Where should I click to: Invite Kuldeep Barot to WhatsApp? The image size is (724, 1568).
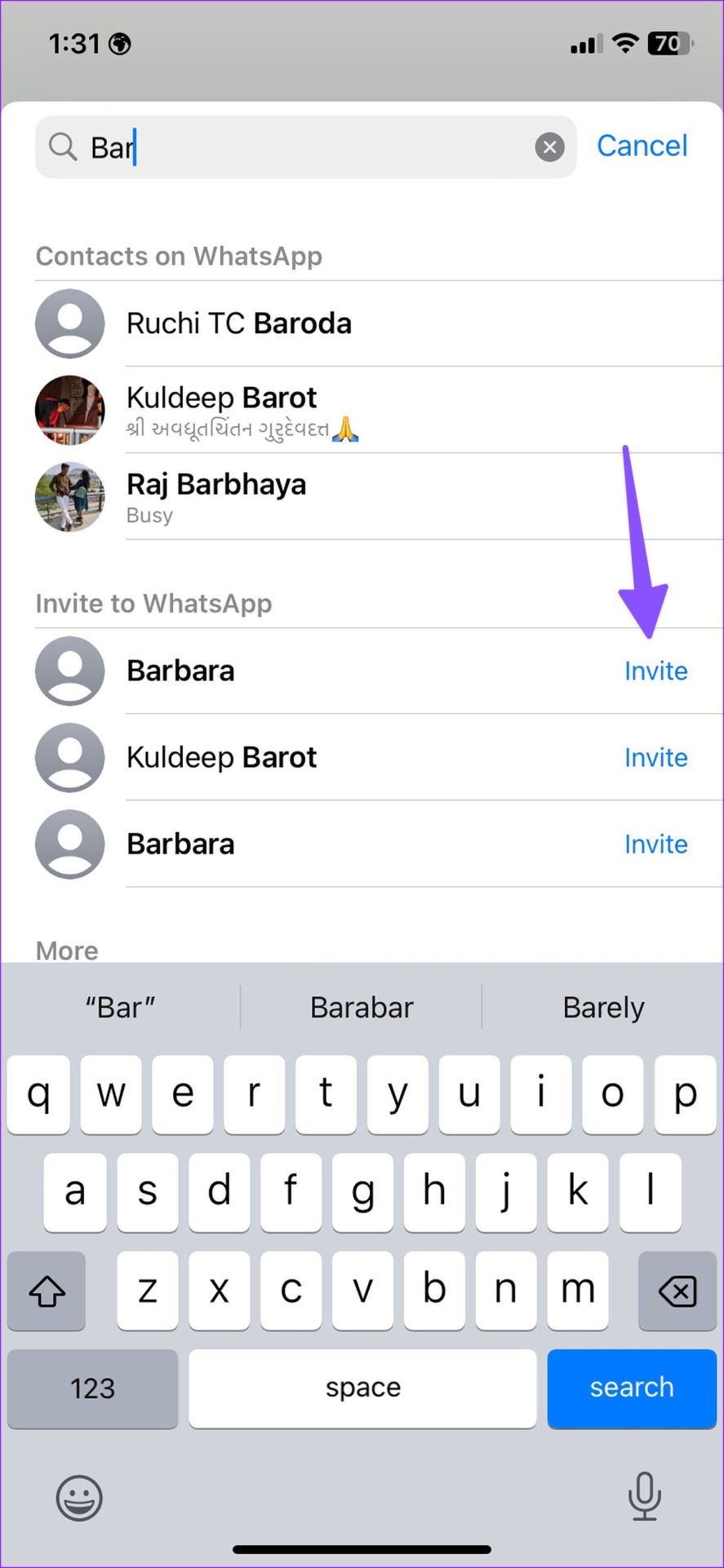[x=655, y=758]
